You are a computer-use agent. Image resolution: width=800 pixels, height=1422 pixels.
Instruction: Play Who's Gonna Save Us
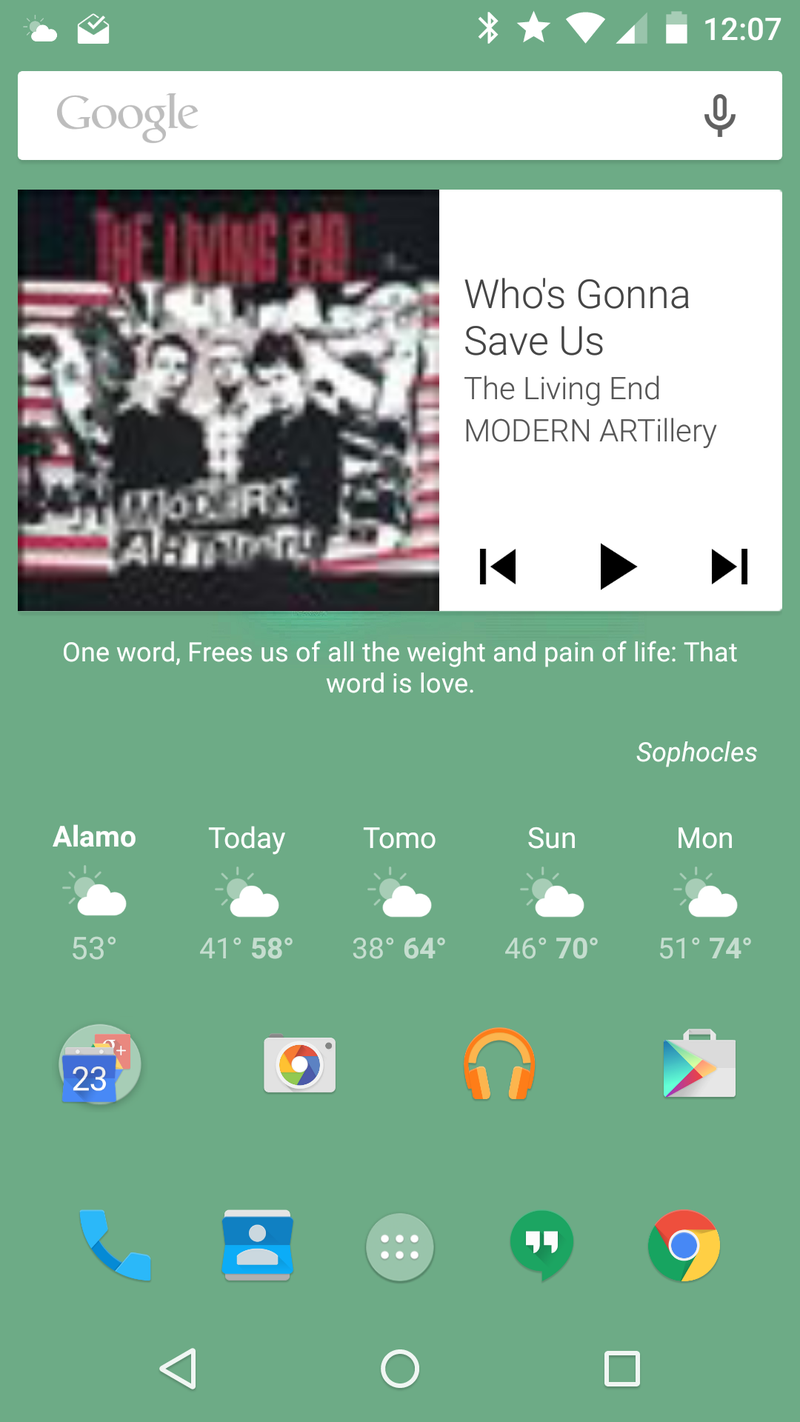(616, 567)
